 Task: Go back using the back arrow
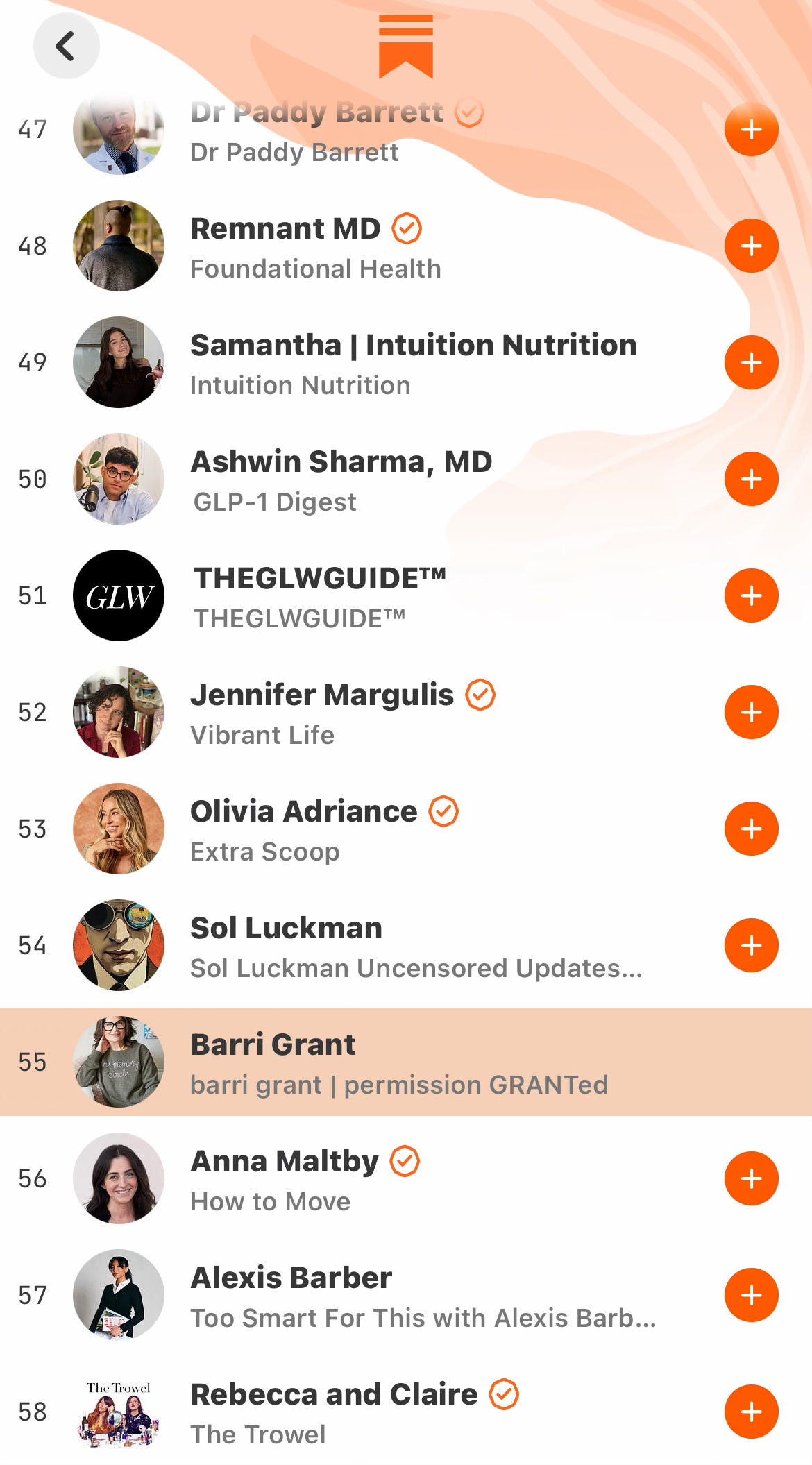(66, 46)
